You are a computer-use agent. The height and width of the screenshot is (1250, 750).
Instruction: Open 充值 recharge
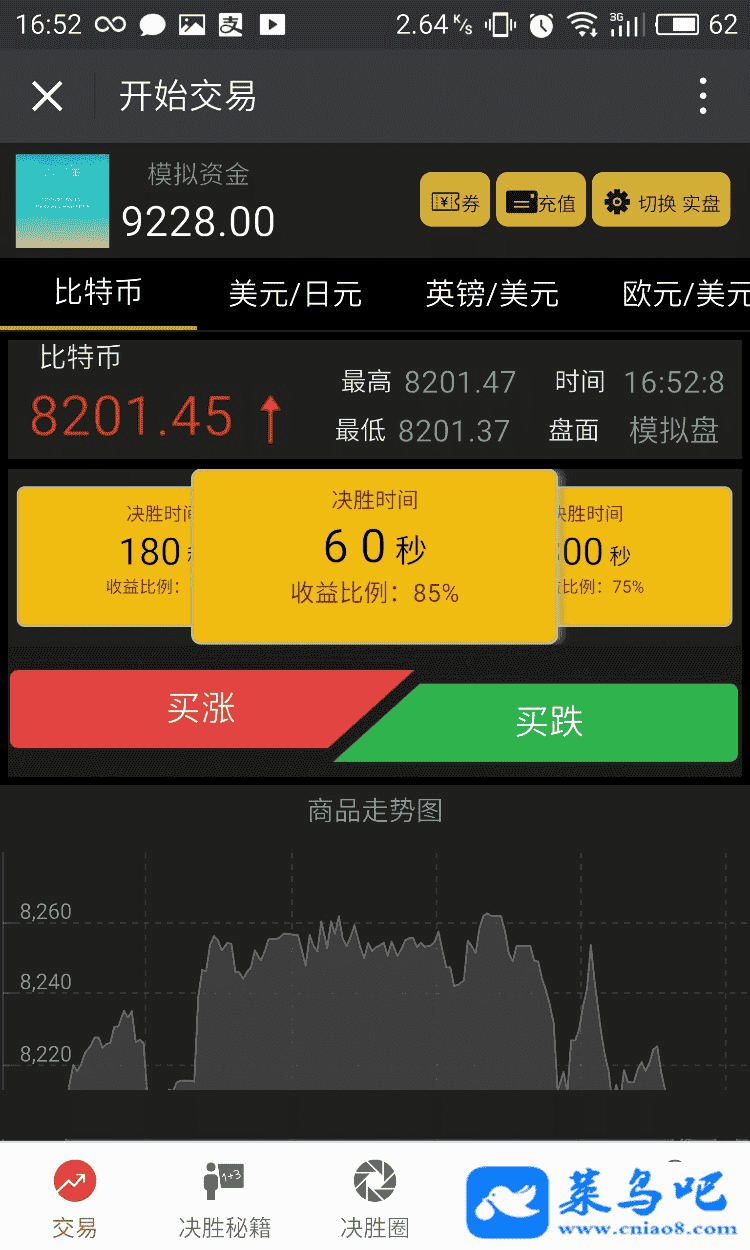[x=541, y=201]
